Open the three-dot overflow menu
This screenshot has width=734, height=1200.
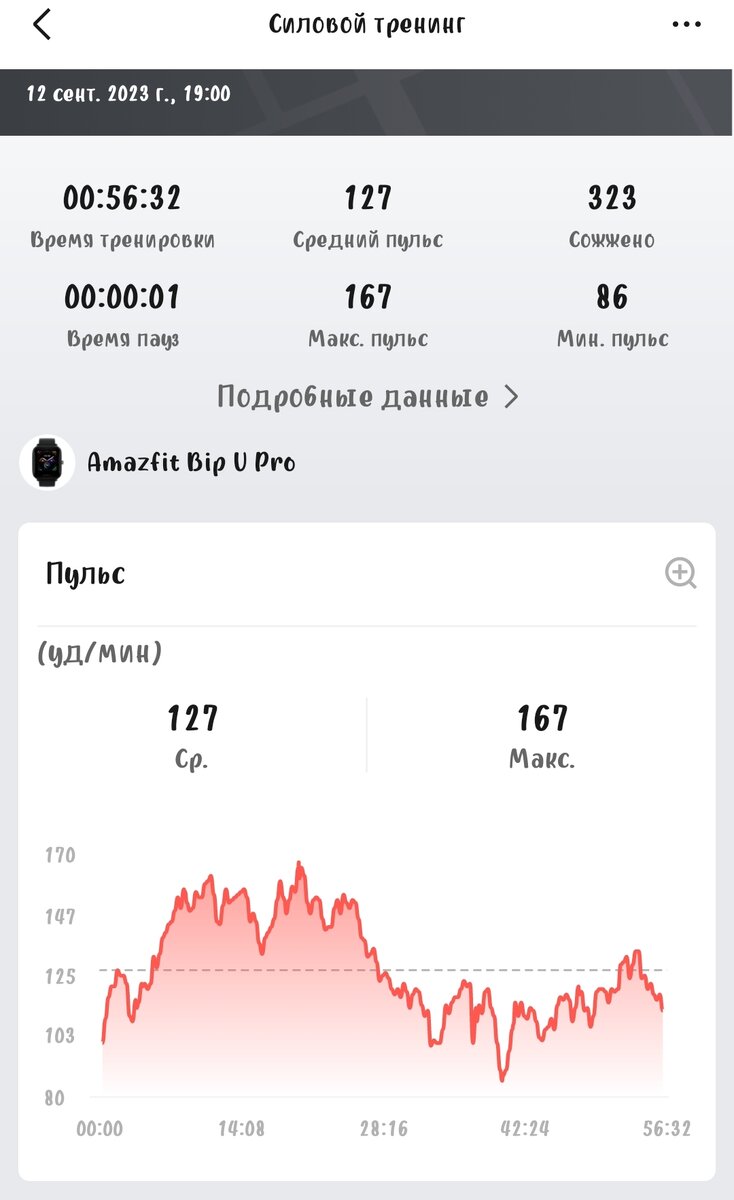coord(686,25)
